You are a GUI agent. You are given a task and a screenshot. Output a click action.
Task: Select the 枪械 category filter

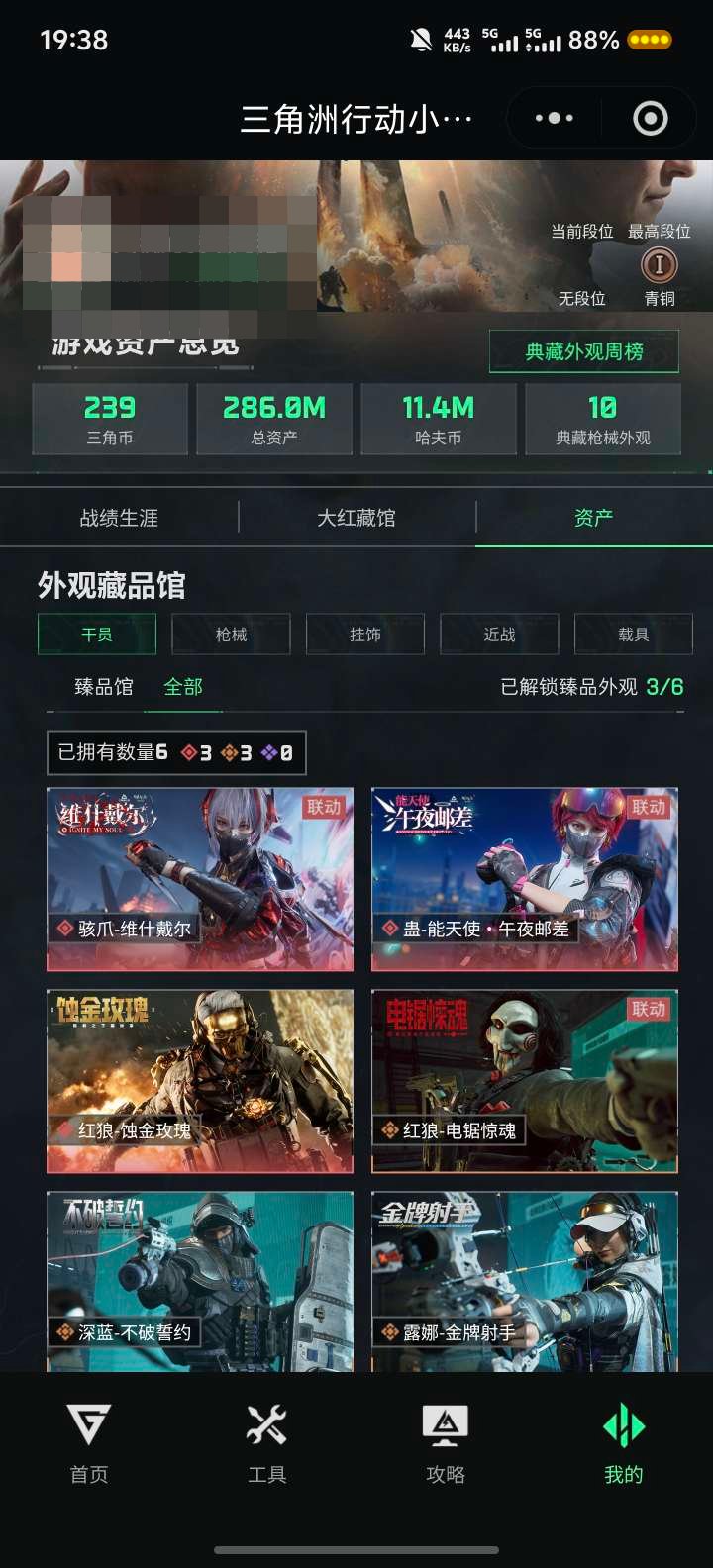231,635
